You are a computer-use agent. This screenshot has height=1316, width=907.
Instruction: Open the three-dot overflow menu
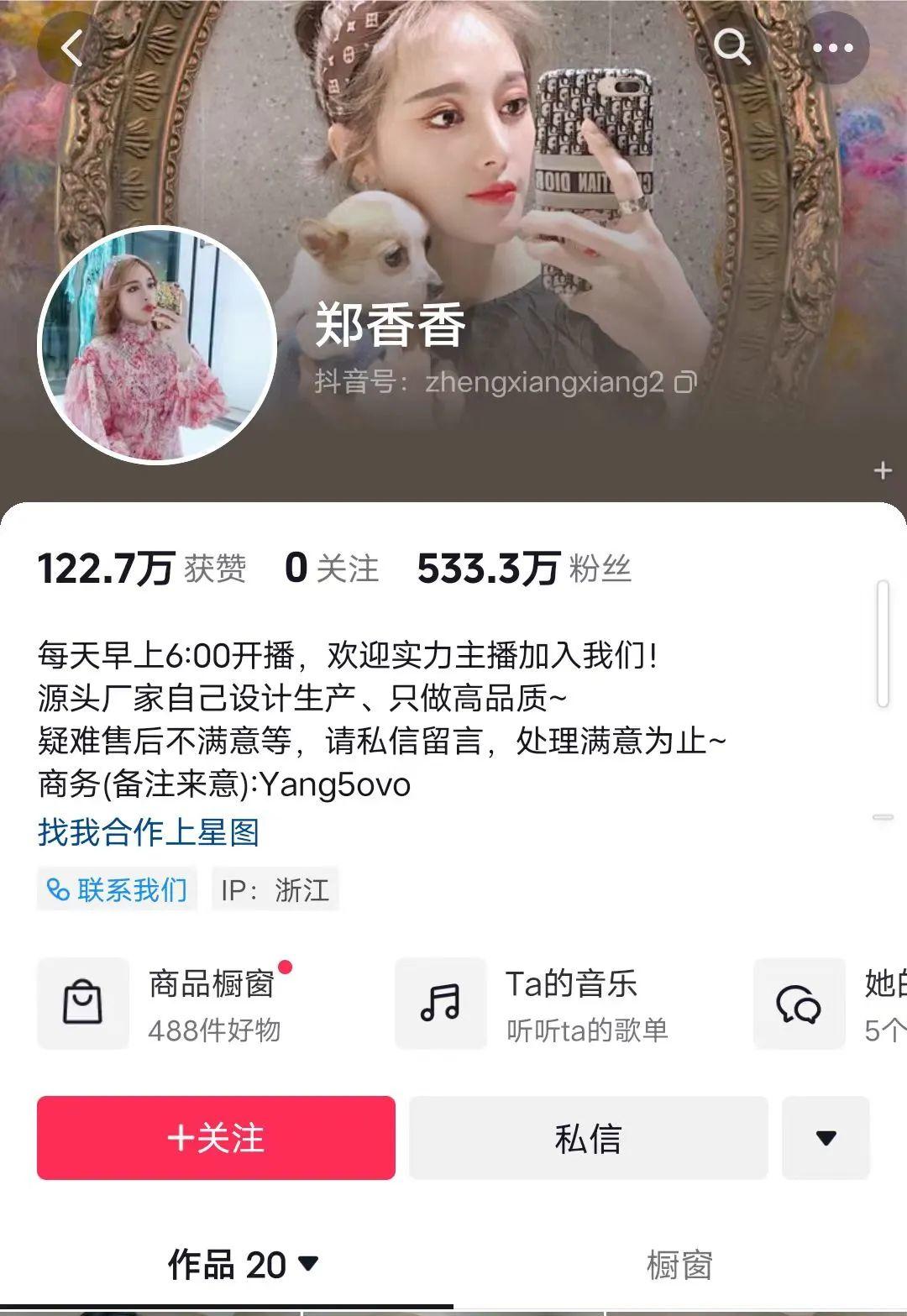[x=832, y=48]
